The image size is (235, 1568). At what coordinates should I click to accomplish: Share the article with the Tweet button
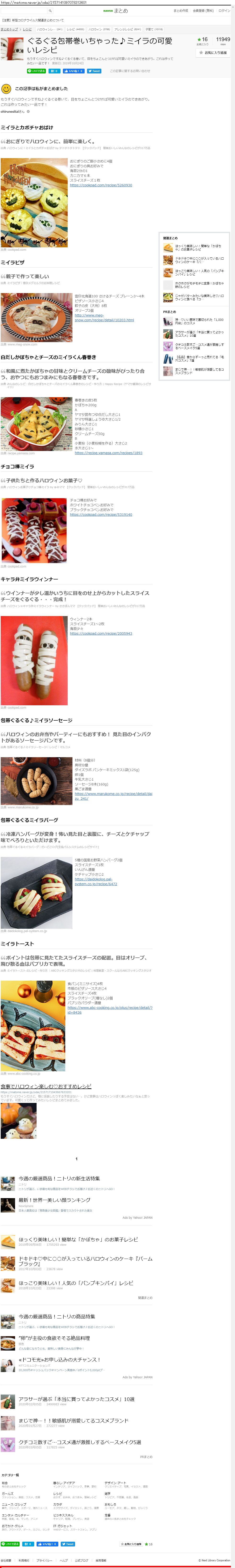coord(95,71)
